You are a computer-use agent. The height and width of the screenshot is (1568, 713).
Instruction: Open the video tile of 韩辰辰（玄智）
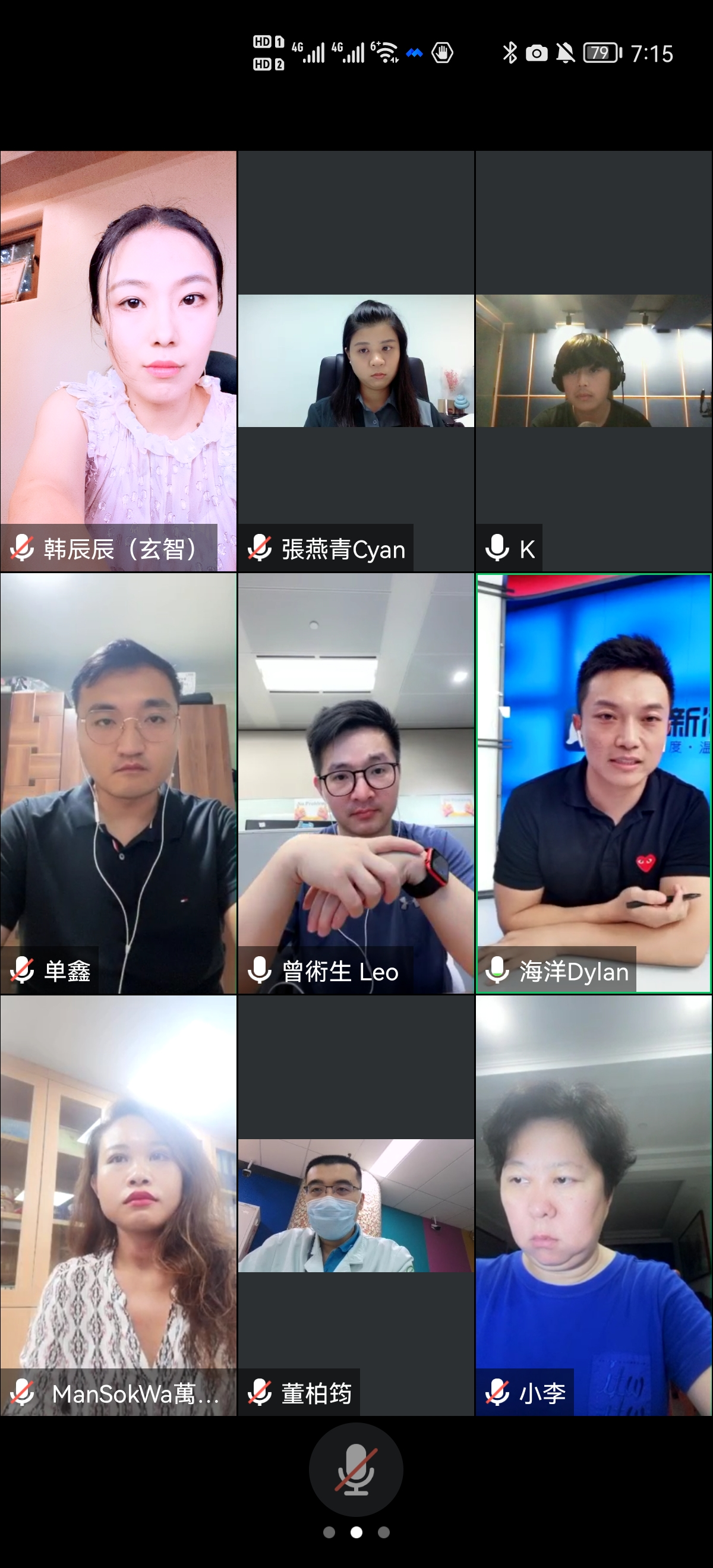(x=118, y=361)
